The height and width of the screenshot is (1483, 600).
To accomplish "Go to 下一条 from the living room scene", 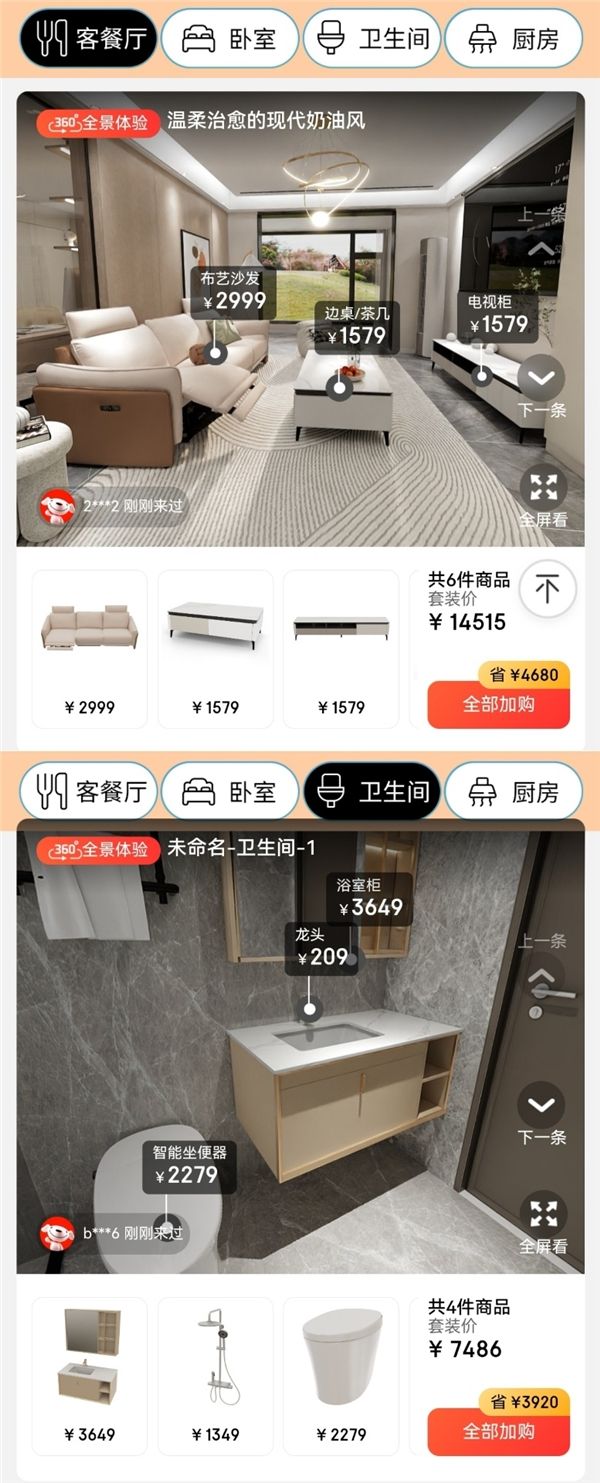I will 541,386.
